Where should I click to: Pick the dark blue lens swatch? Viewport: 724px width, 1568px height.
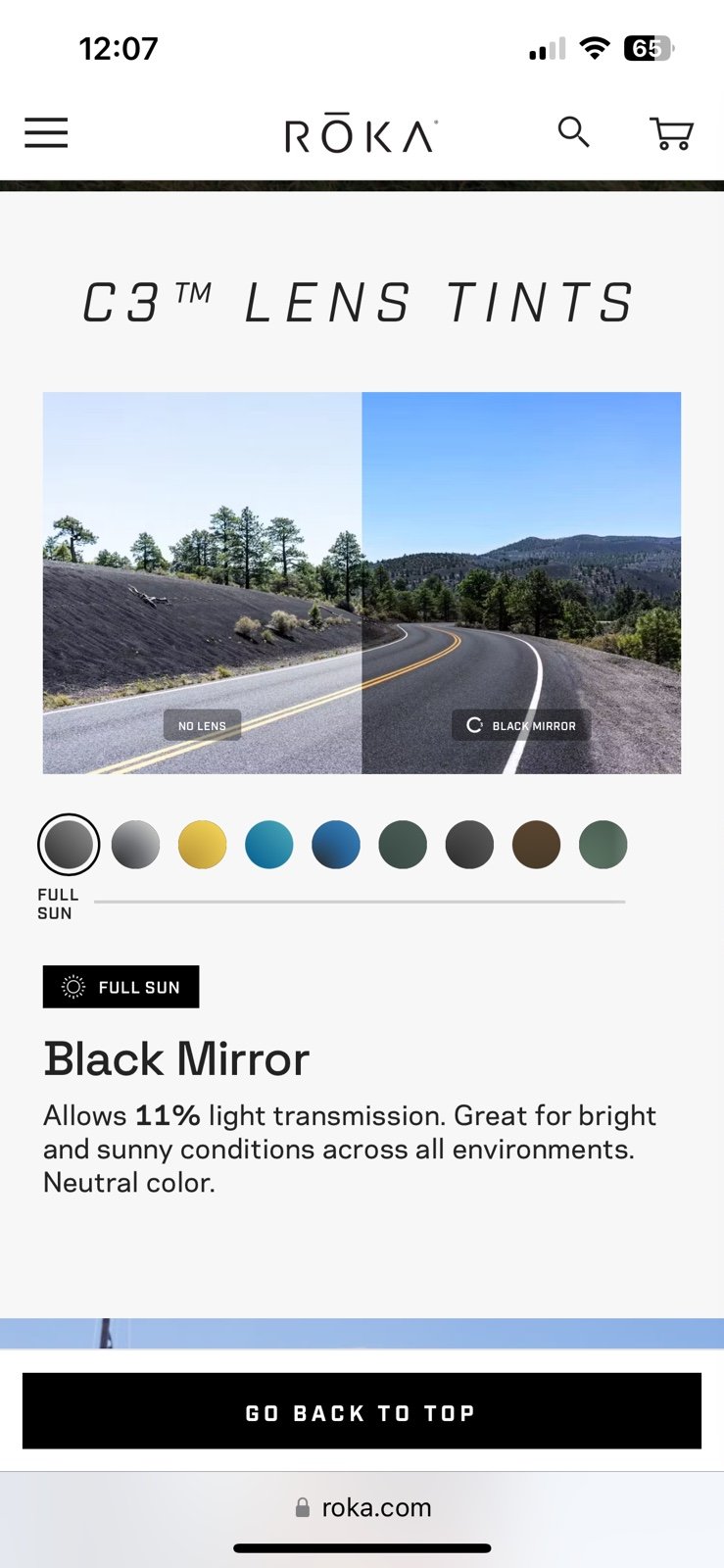[336, 845]
